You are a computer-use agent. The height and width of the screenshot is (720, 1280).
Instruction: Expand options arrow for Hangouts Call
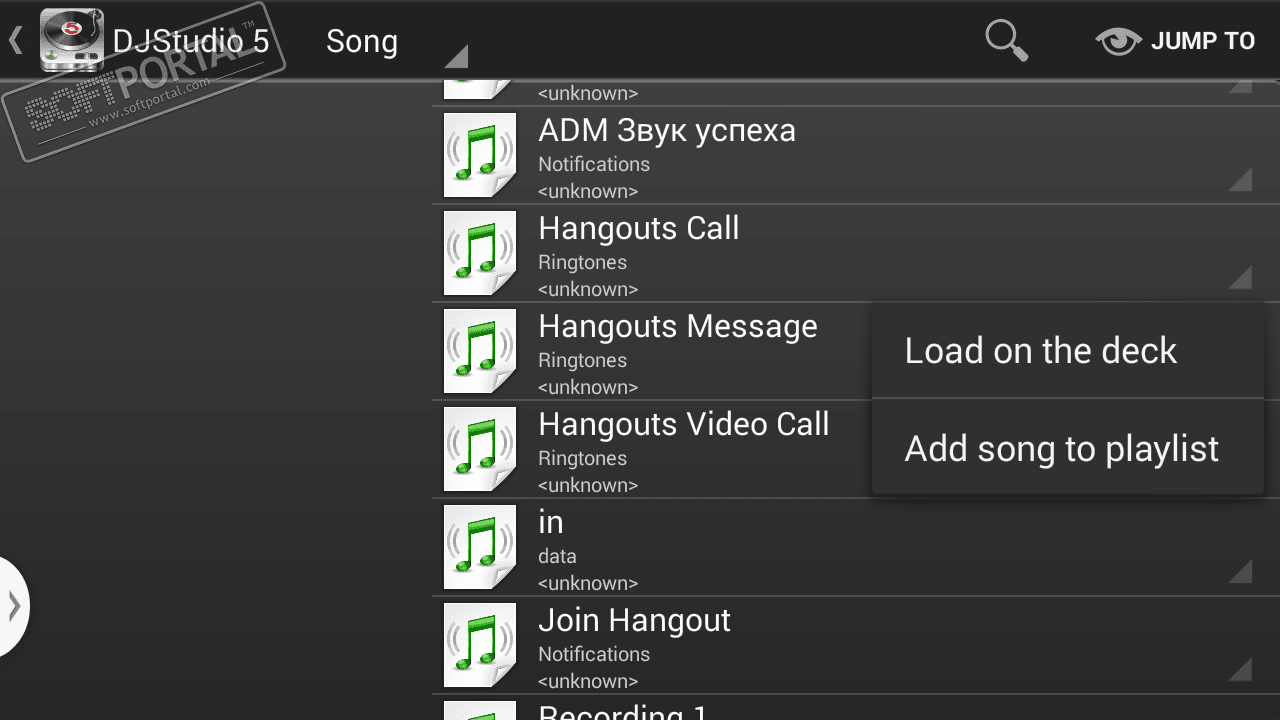click(x=1240, y=277)
